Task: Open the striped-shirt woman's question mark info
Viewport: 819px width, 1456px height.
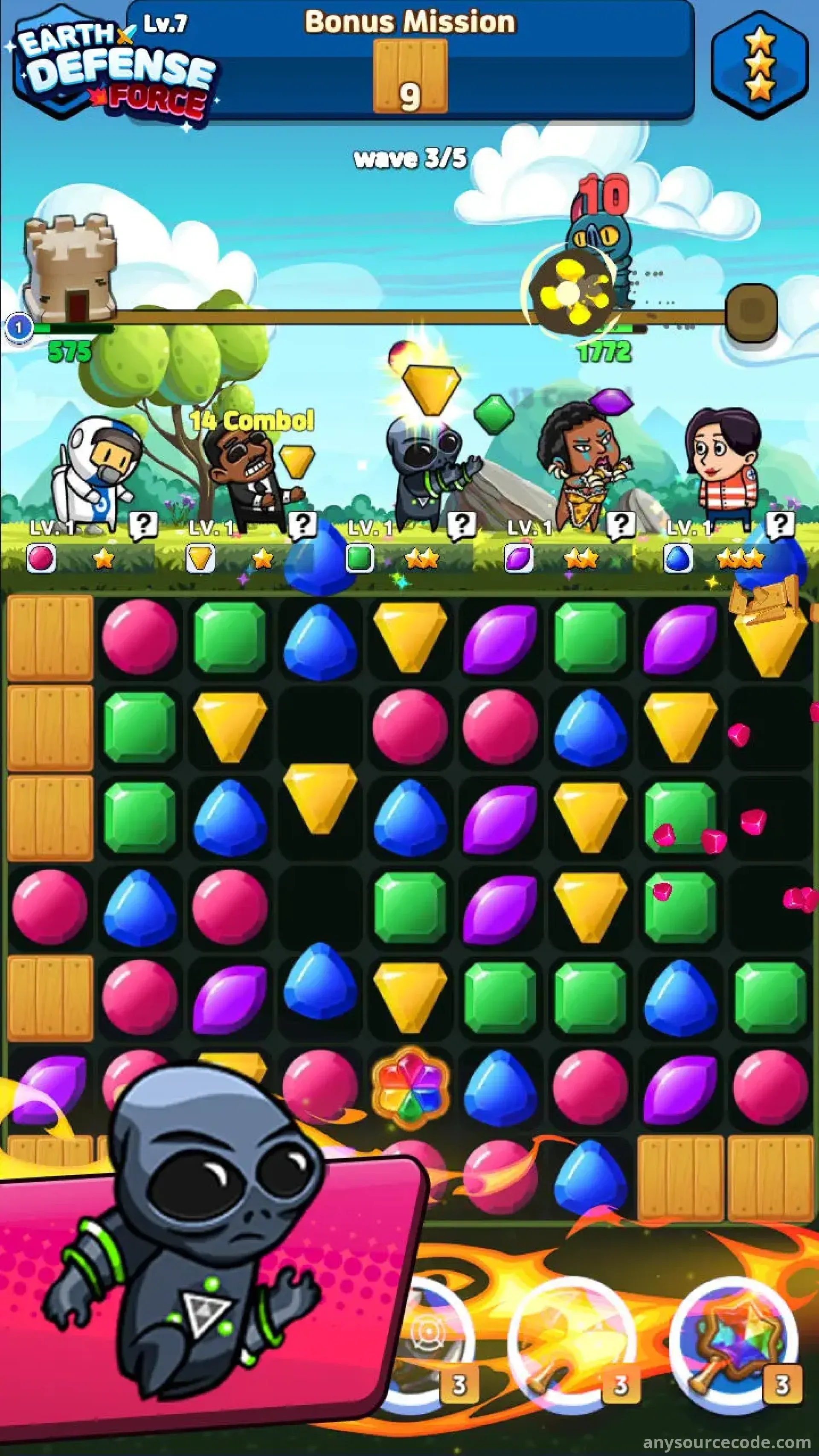Action: coord(780,525)
